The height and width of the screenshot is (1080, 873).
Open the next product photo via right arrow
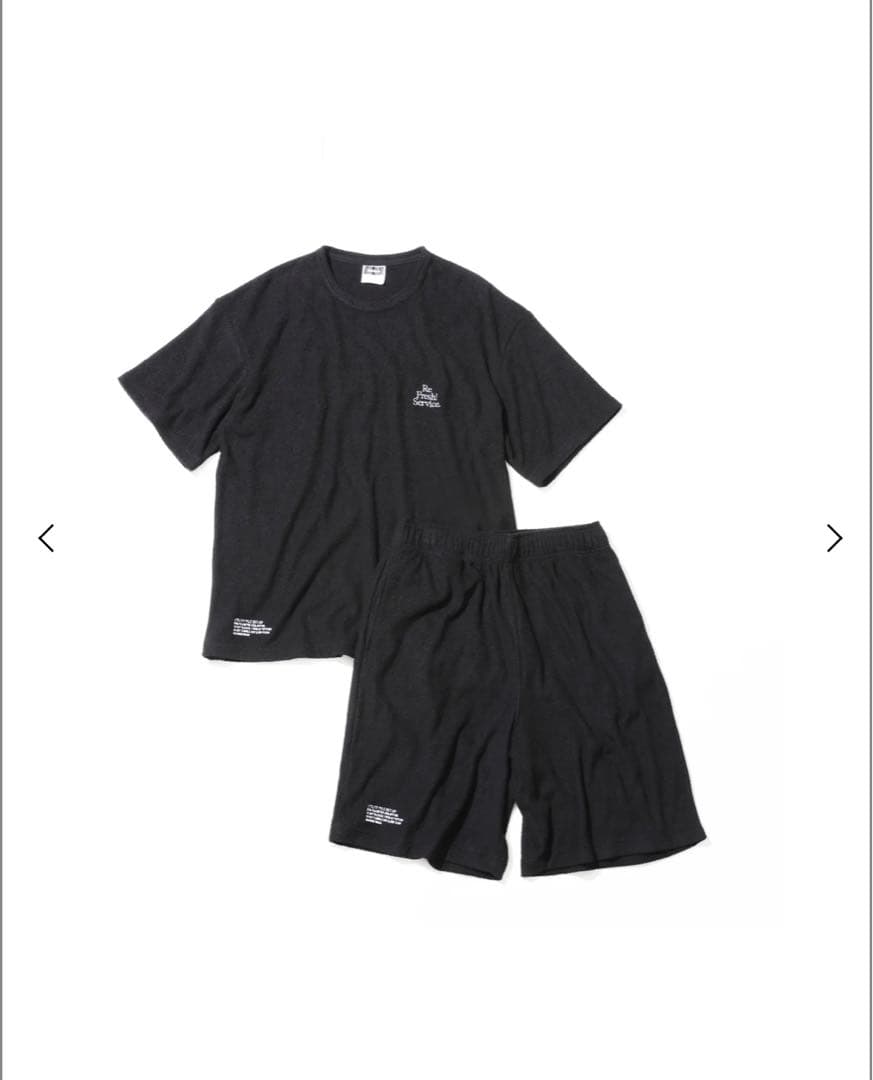[836, 538]
